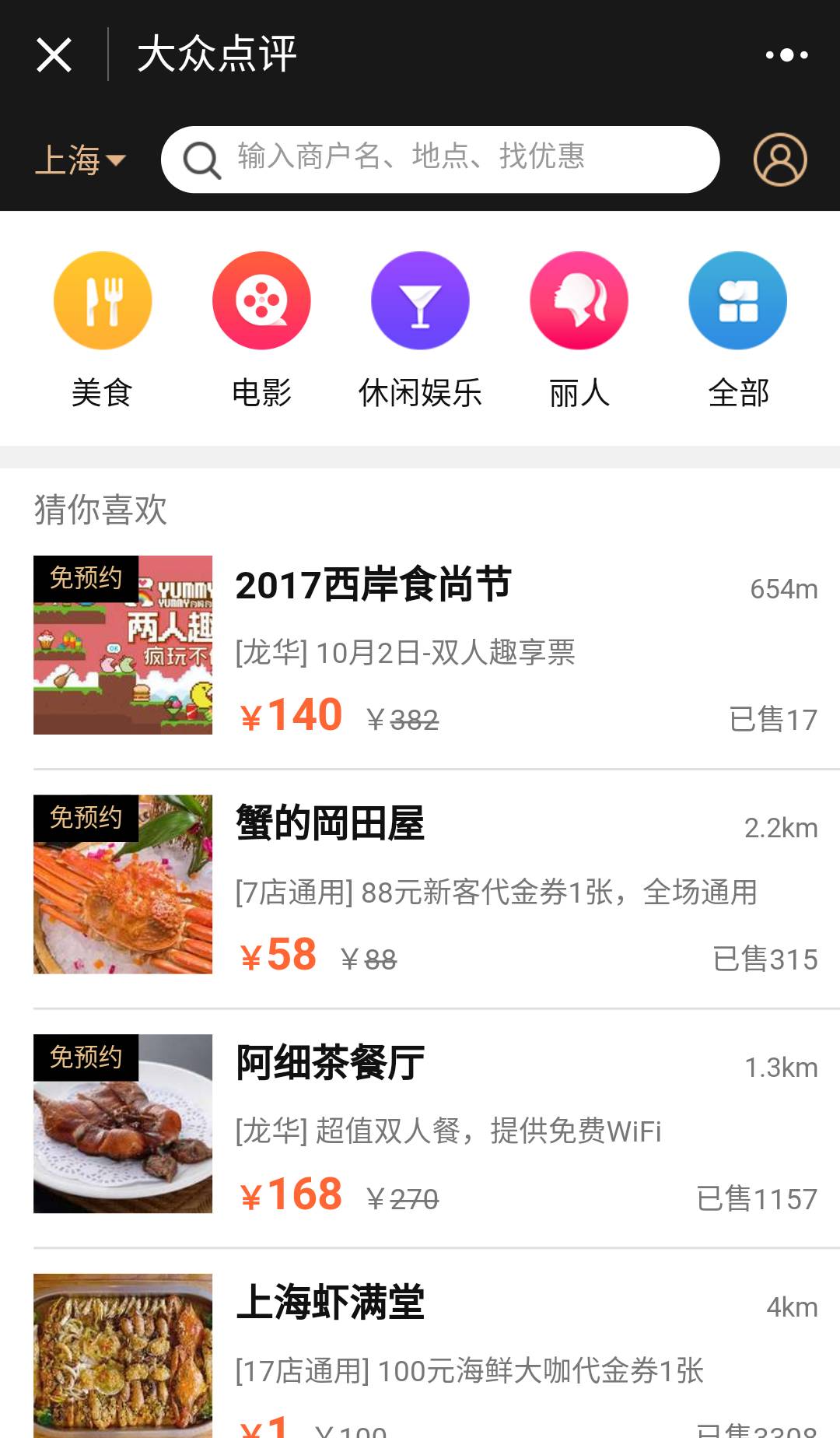Open the user profile icon
Viewport: 840px width, 1438px height.
(x=779, y=160)
